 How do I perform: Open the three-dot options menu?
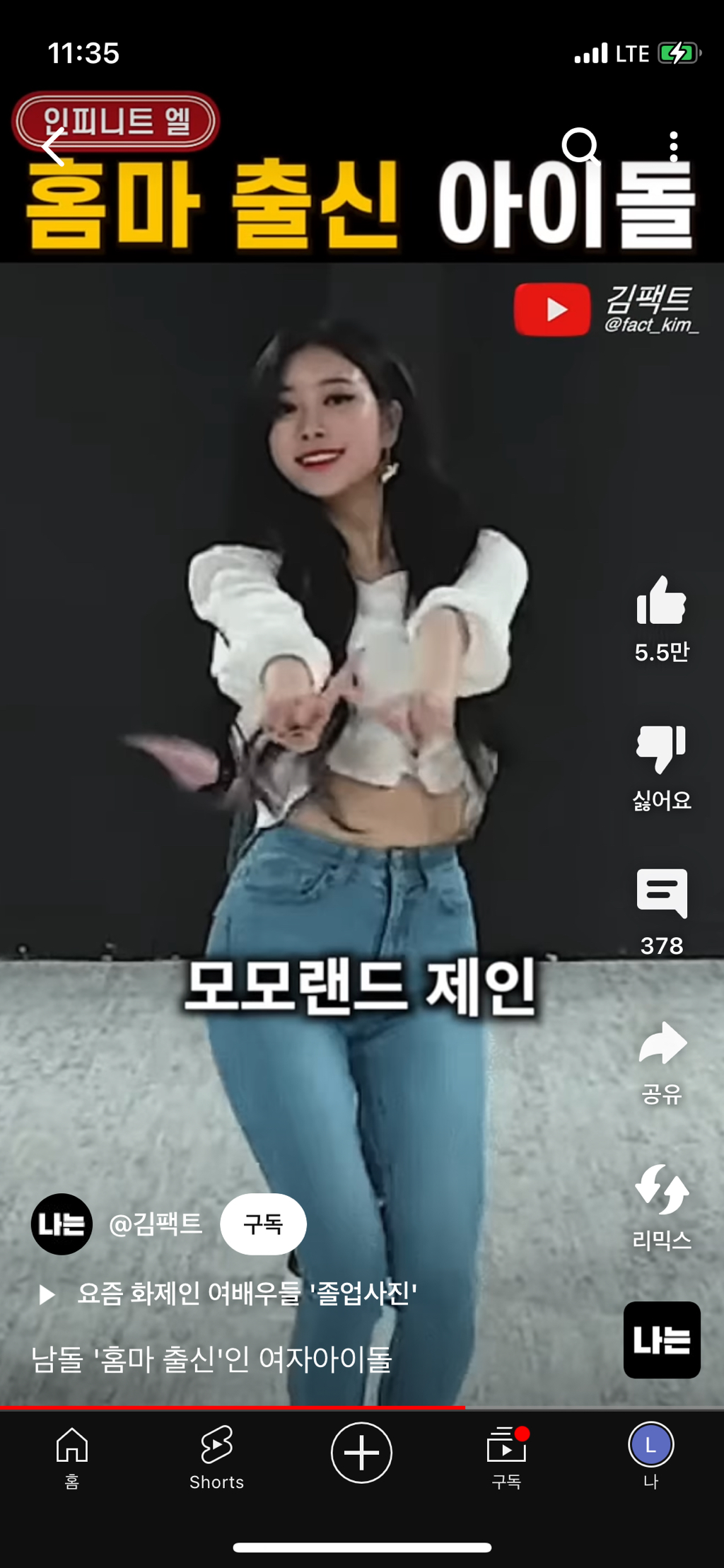coord(675,146)
